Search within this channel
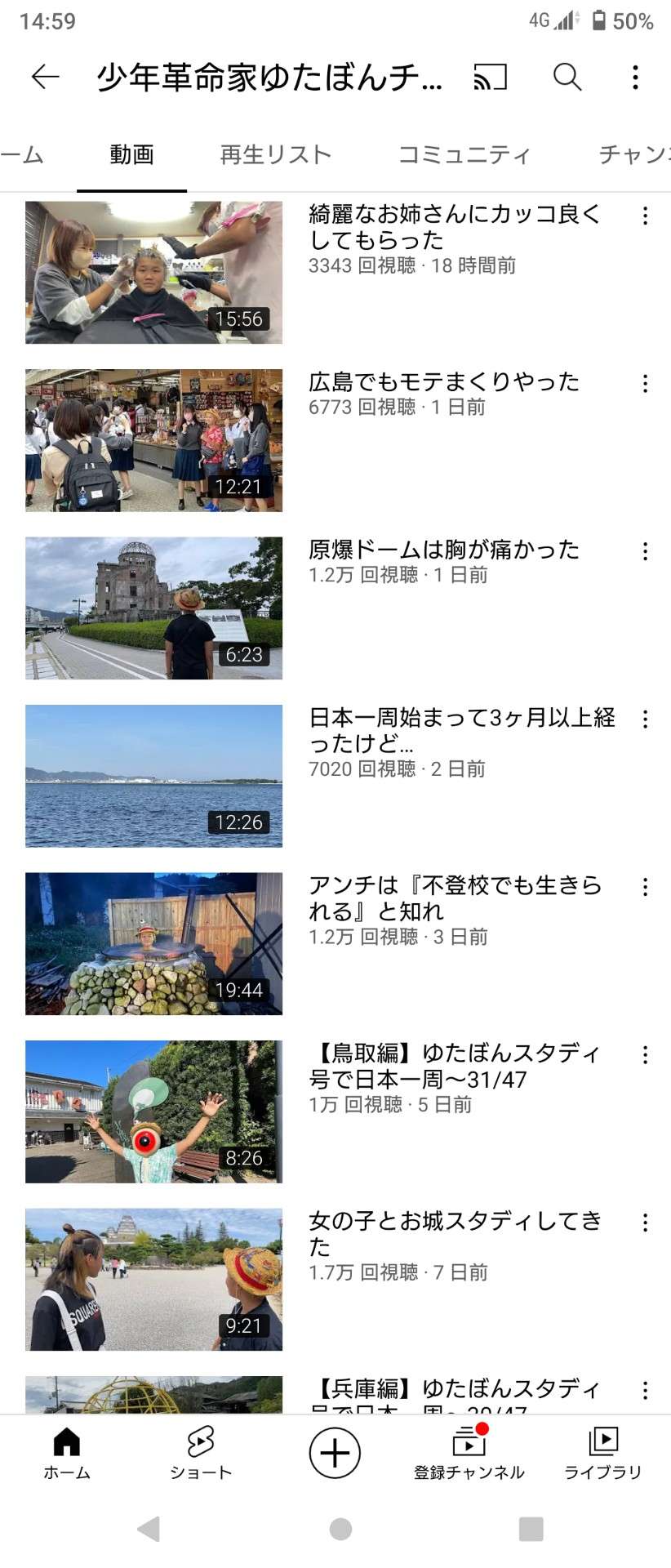The width and height of the screenshot is (671, 1568). coord(567,78)
